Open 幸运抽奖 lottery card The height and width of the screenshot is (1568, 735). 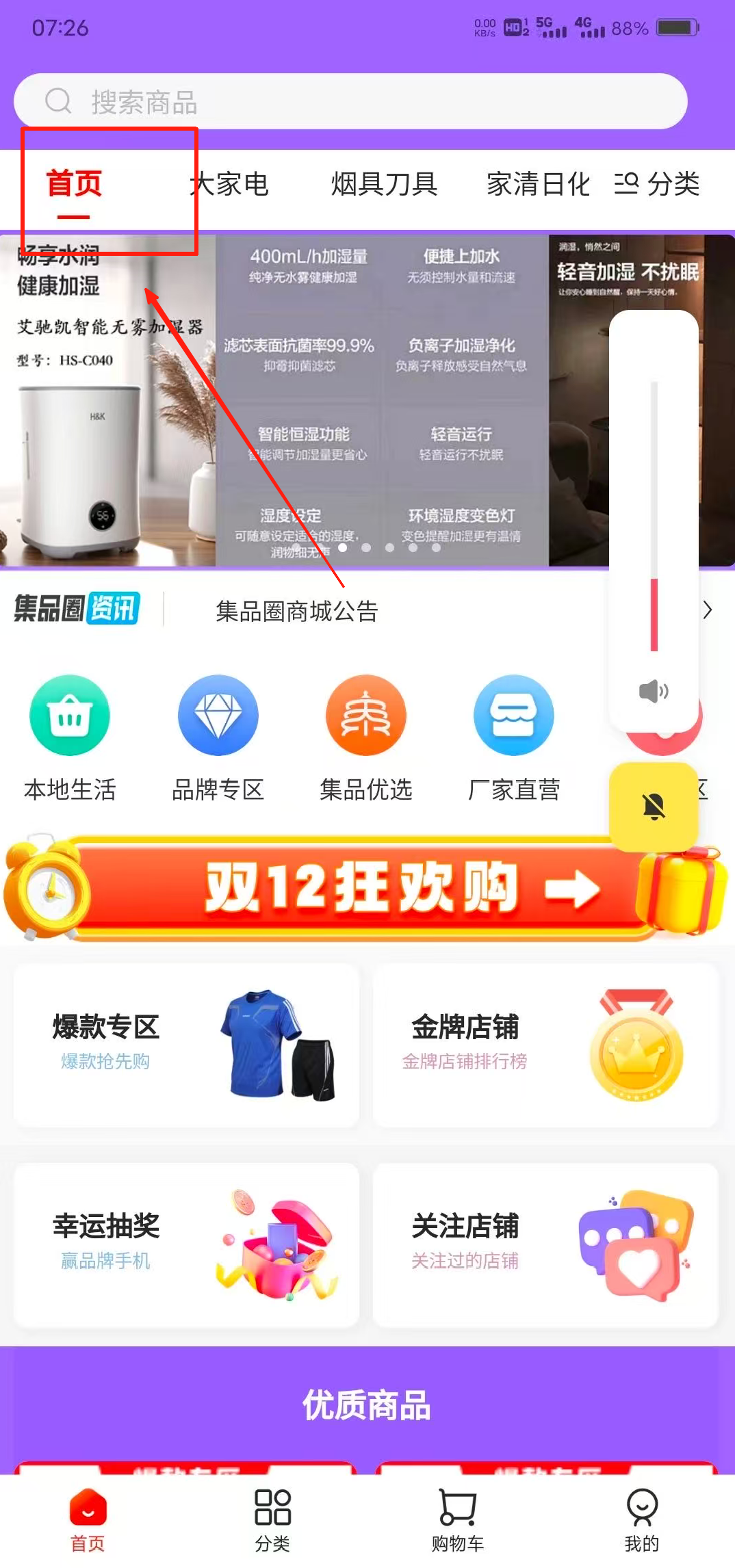(x=186, y=1244)
